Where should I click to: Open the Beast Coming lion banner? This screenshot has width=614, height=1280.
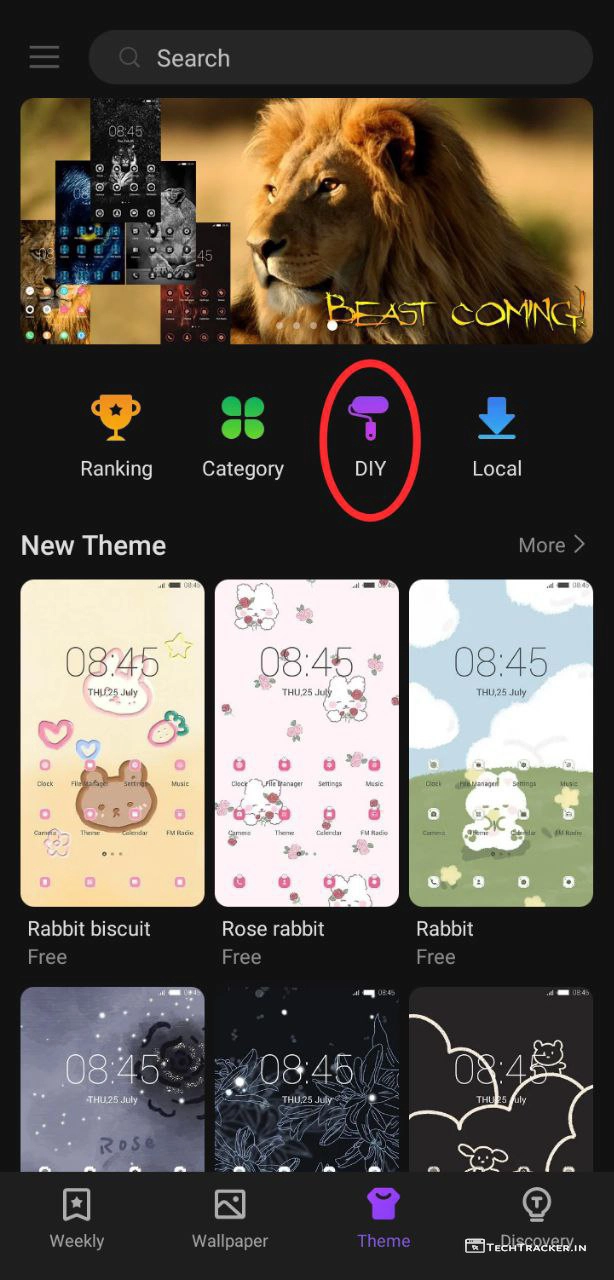point(307,221)
